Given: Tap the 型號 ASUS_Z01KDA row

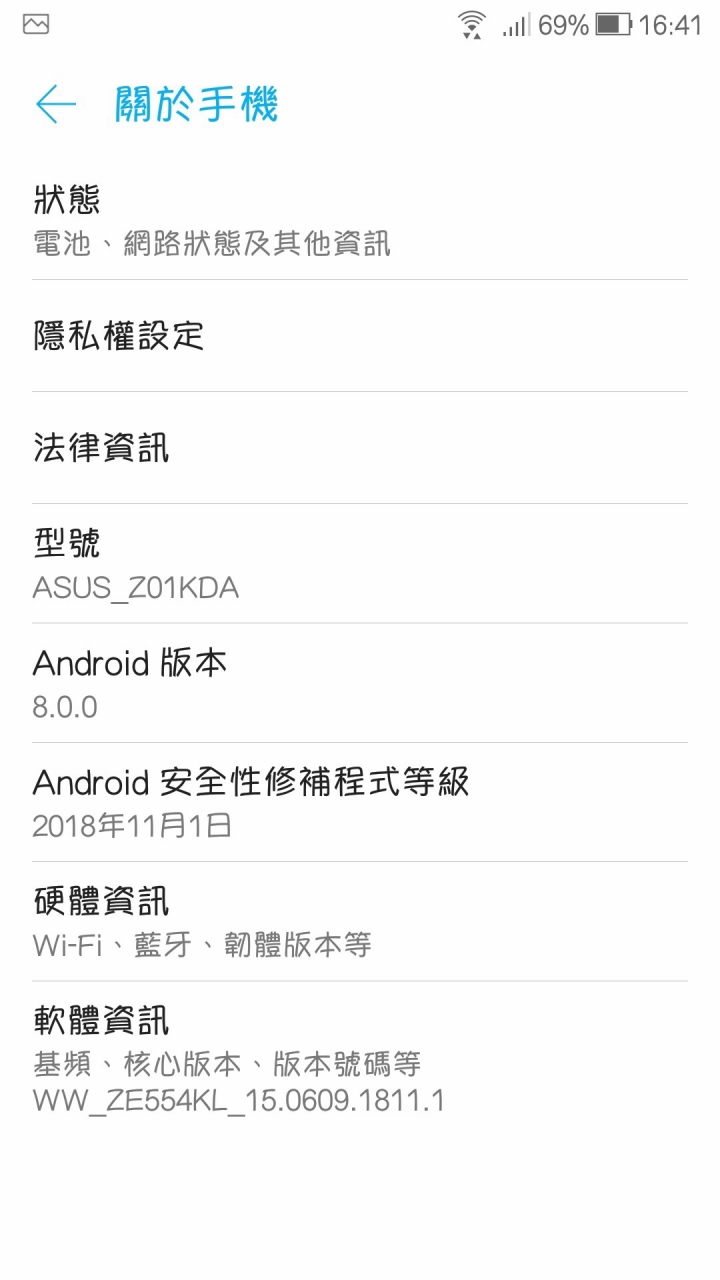Looking at the screenshot, I should (x=360, y=564).
